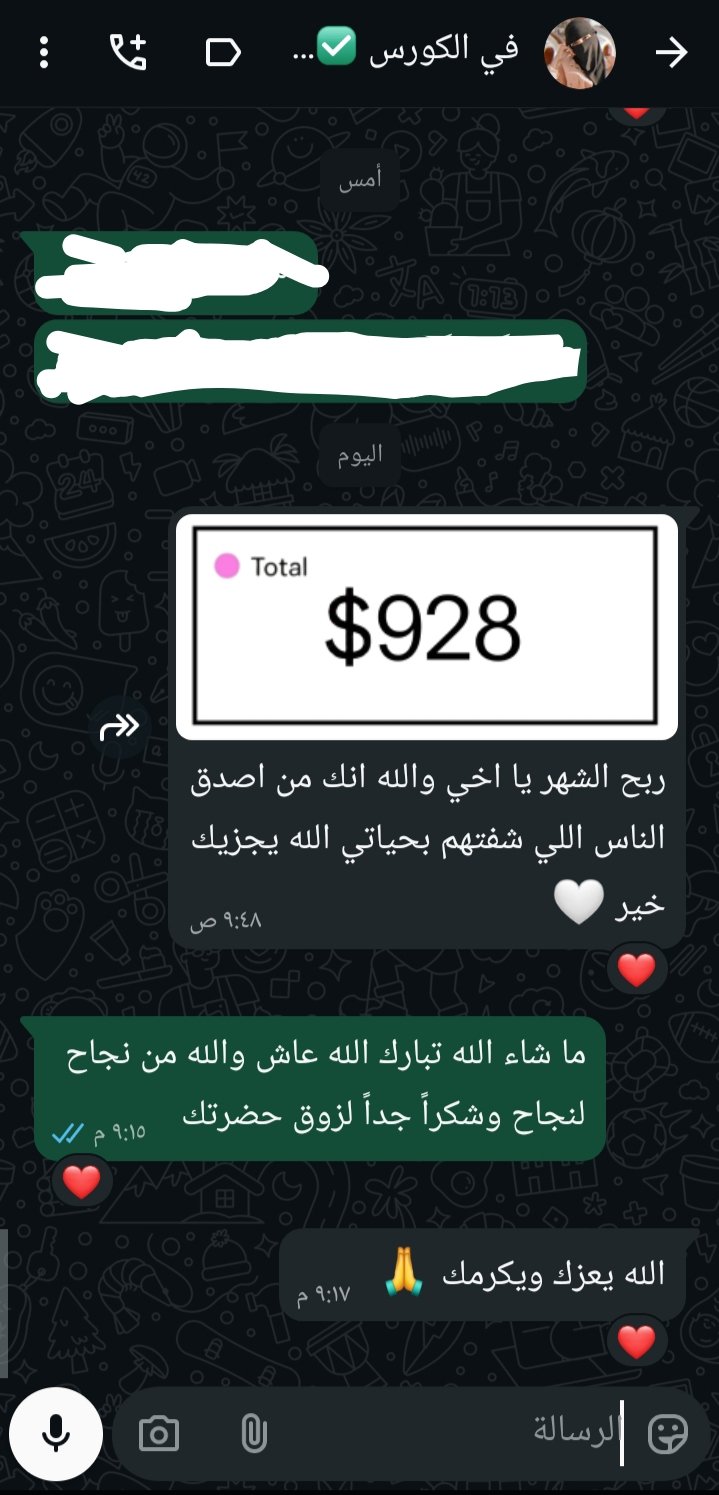Open the emoji and sticker picker
The image size is (719, 1495).
point(668,1435)
